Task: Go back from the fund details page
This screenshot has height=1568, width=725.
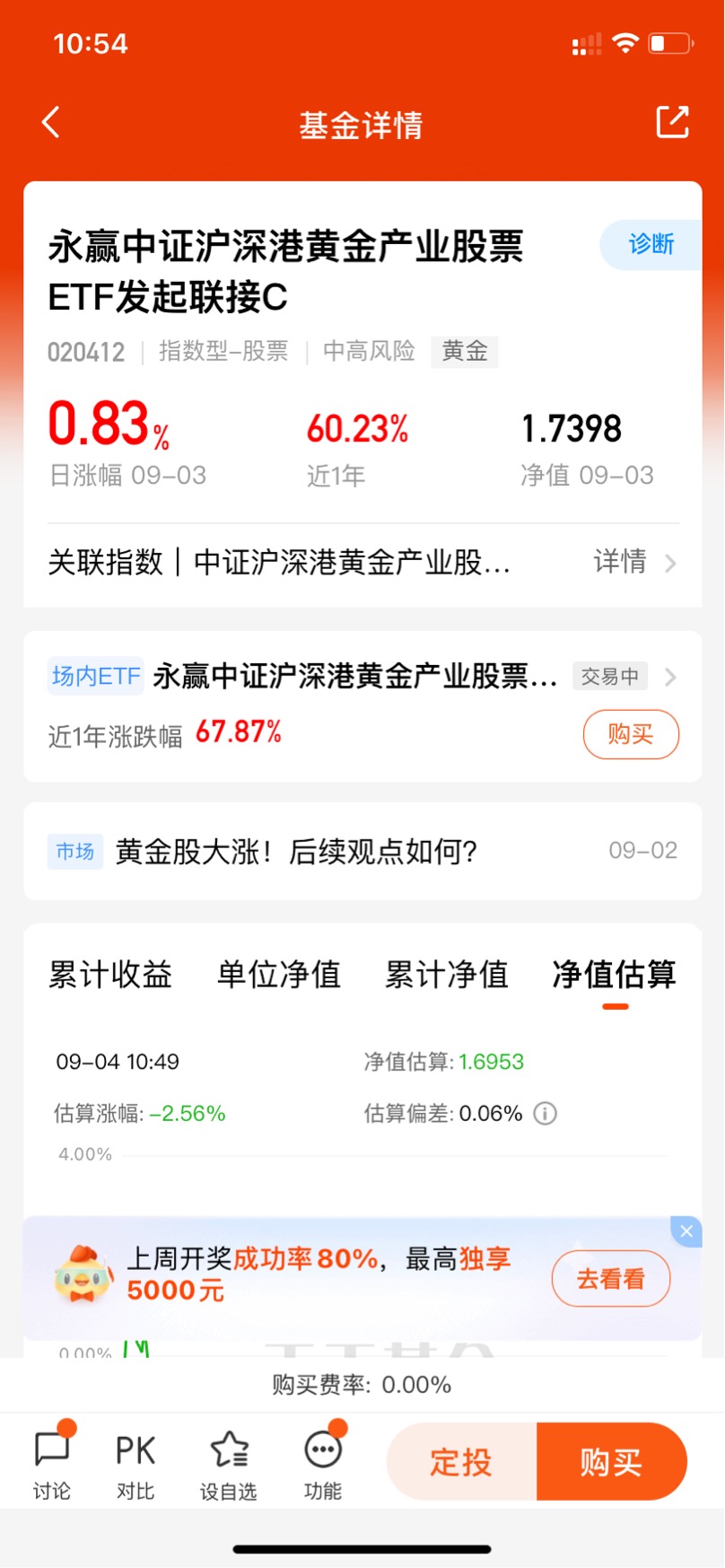Action: click(51, 123)
